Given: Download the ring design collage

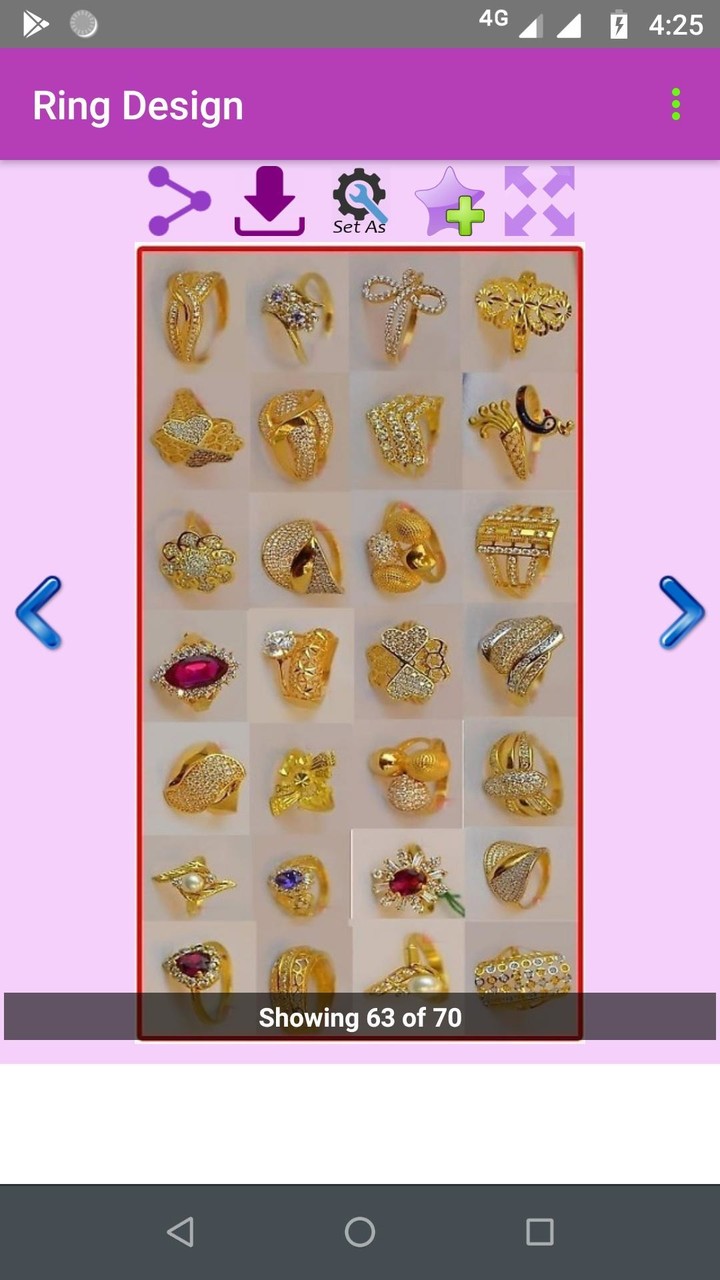Looking at the screenshot, I should point(268,198).
